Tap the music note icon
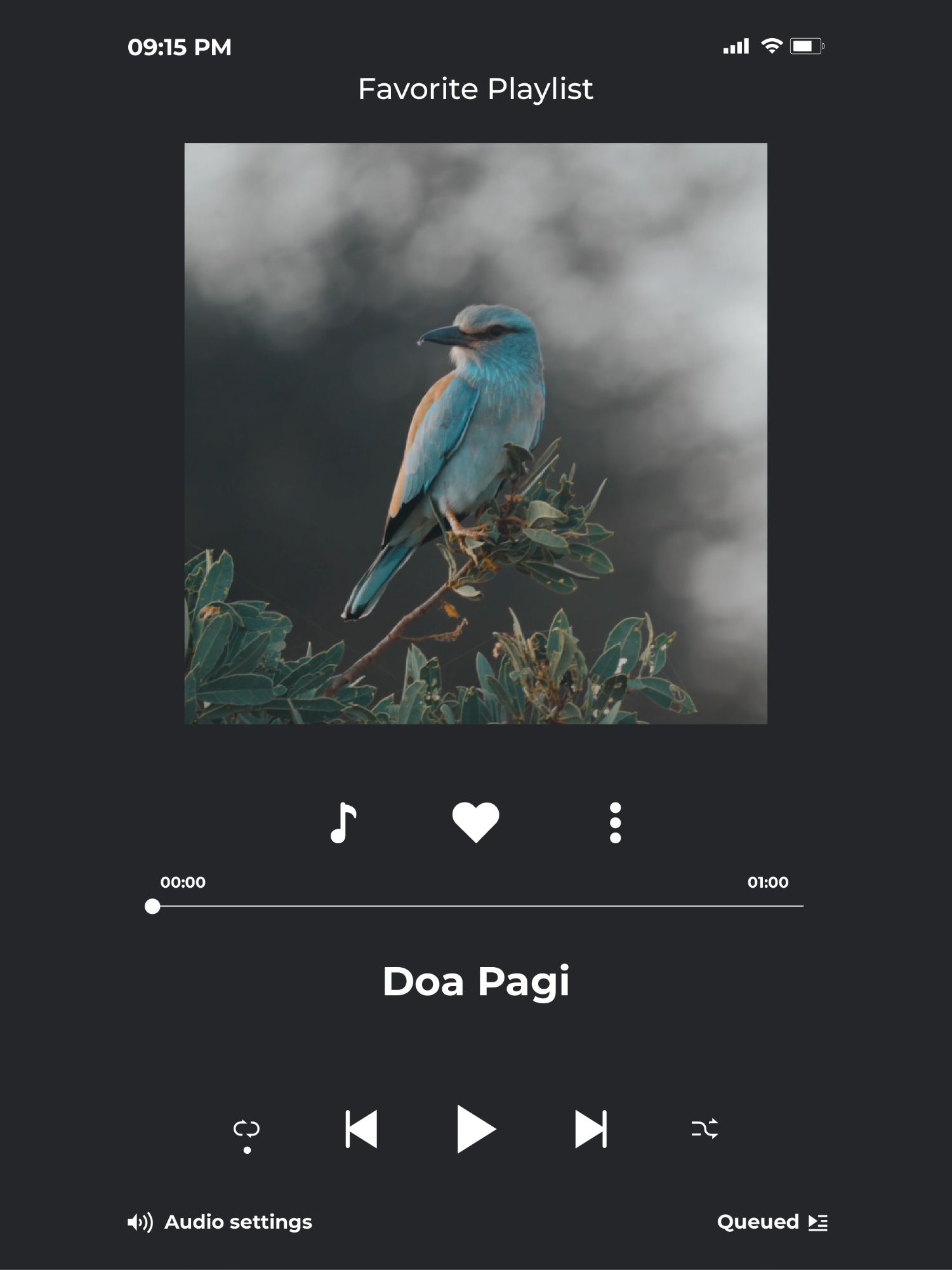952x1270 pixels. pyautogui.click(x=343, y=822)
